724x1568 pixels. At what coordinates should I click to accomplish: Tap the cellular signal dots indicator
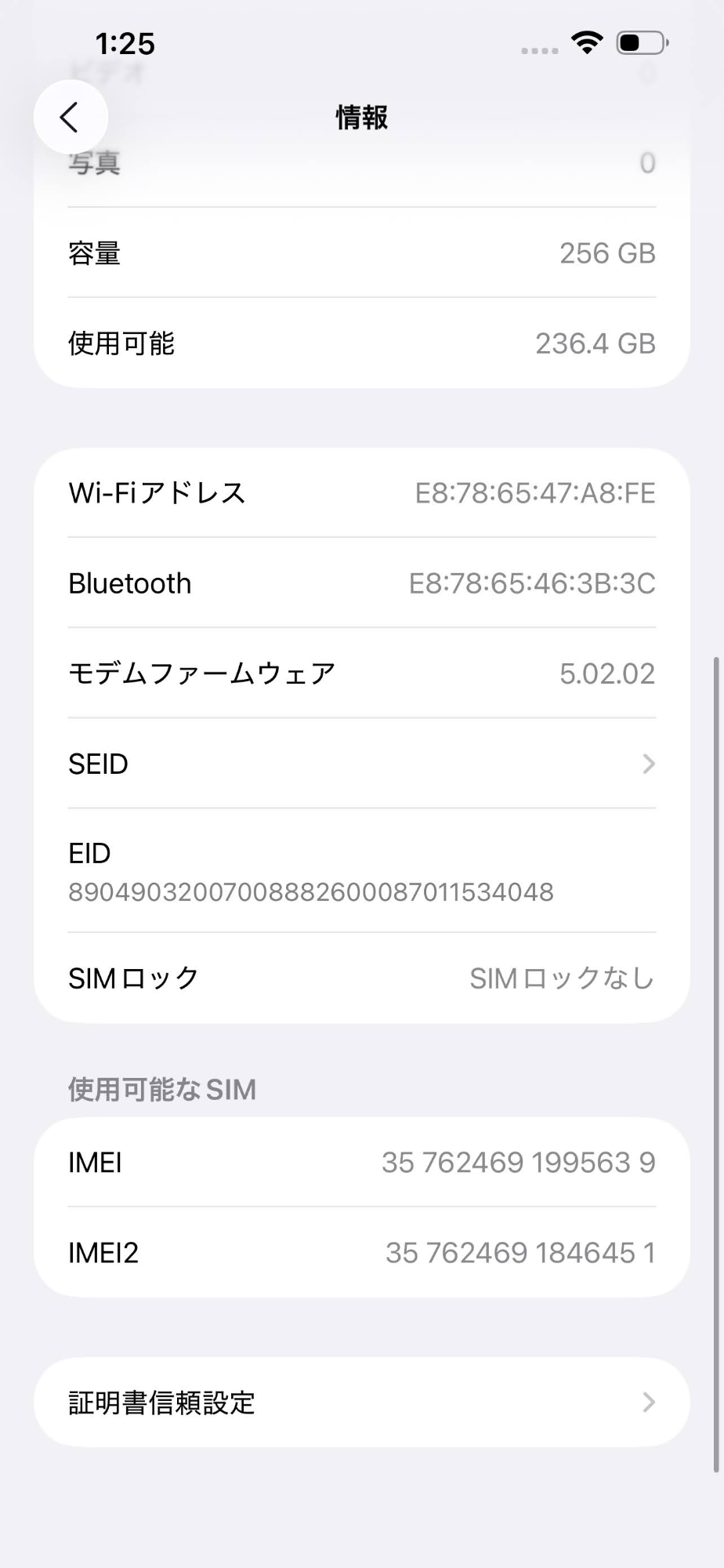(x=538, y=49)
